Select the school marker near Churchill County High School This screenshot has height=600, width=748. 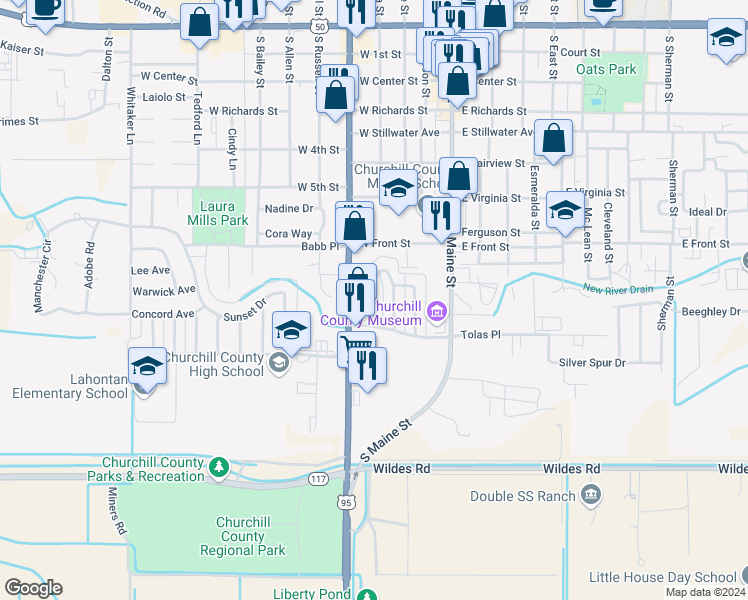coord(291,330)
